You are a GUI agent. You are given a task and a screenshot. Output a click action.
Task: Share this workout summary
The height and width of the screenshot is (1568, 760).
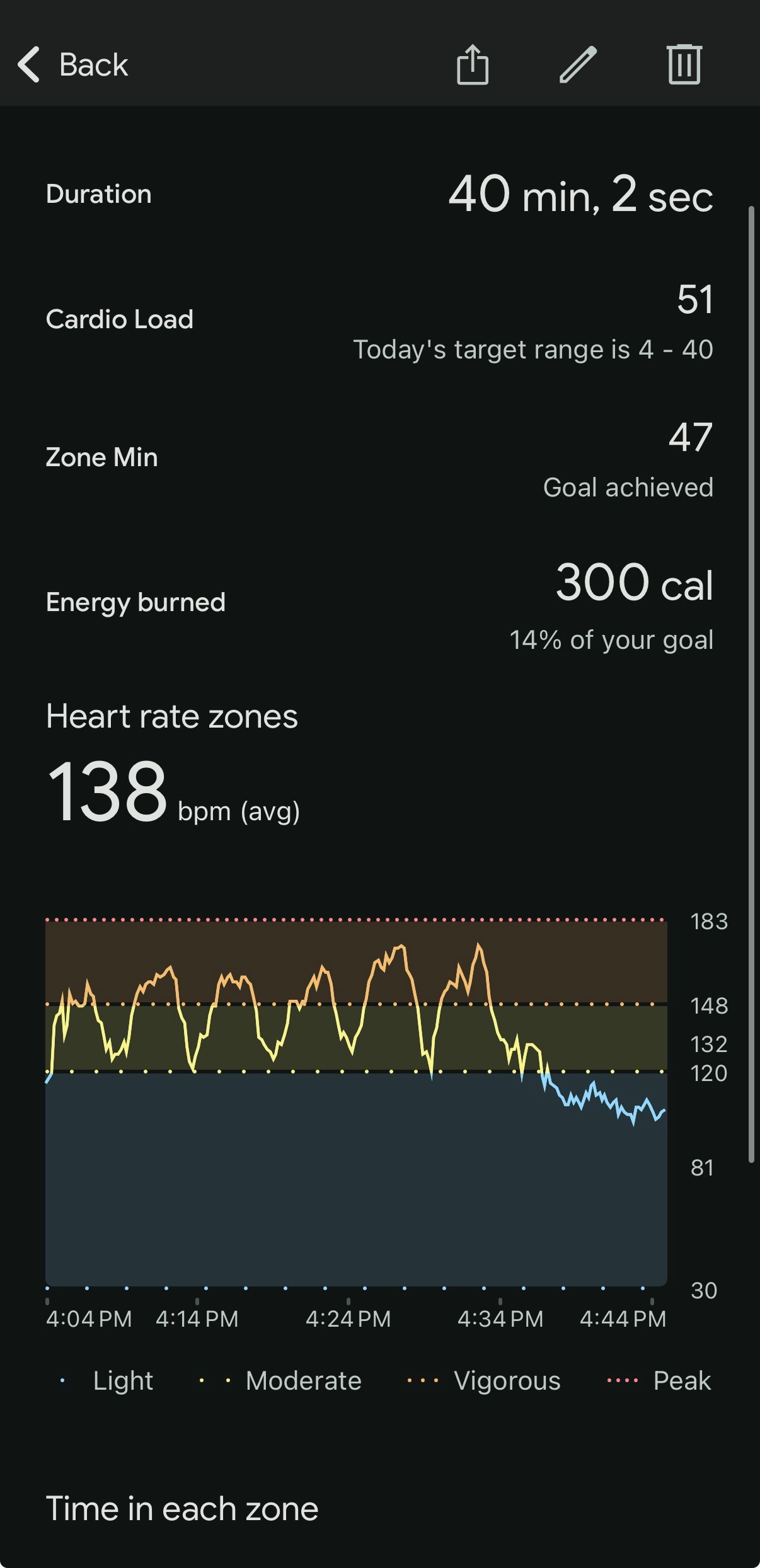(x=473, y=64)
